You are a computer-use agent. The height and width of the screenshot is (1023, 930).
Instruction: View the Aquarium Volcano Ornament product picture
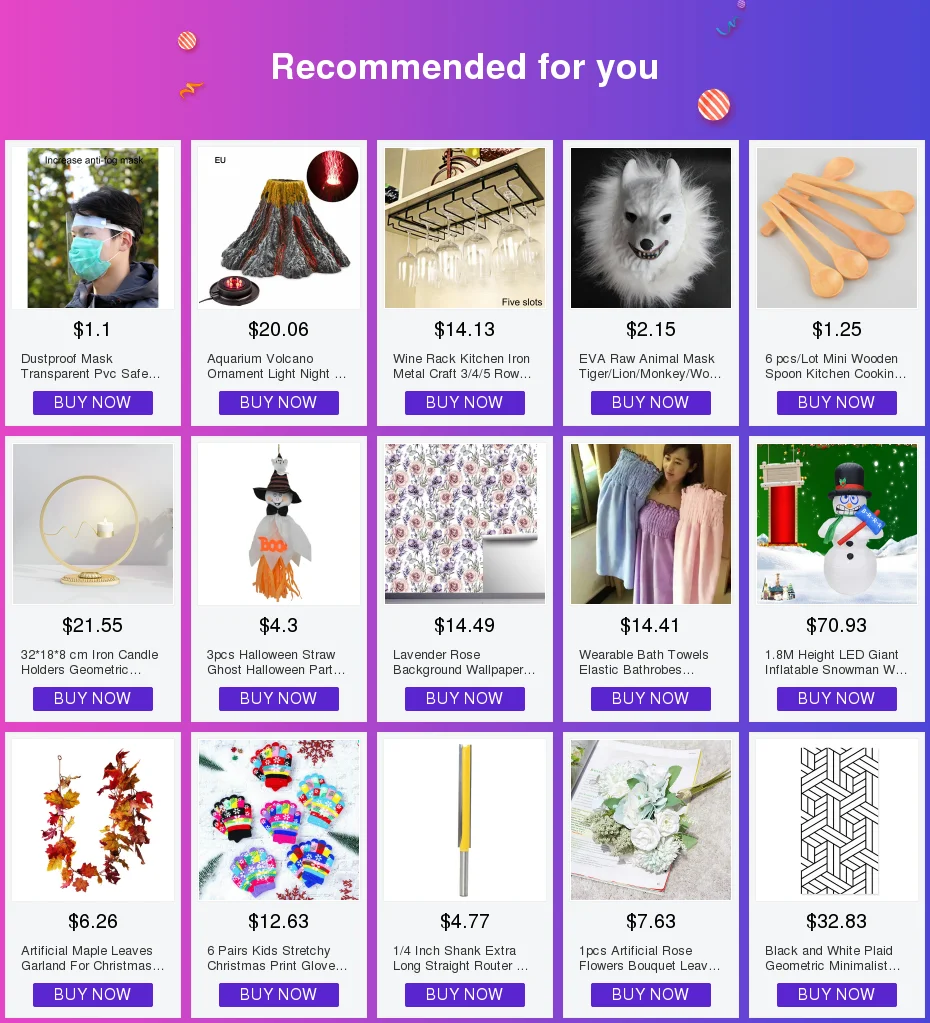pos(279,228)
